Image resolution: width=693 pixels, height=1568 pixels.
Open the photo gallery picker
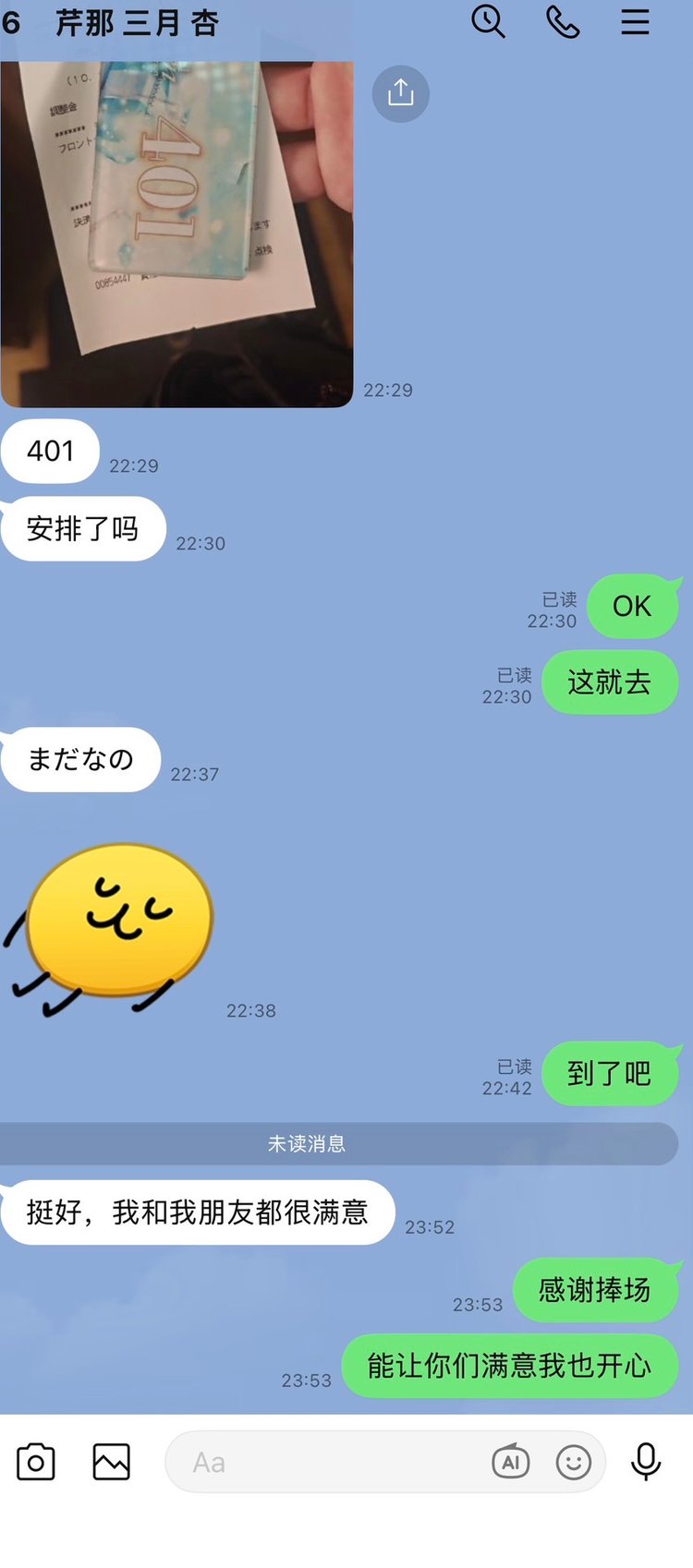(x=111, y=1462)
